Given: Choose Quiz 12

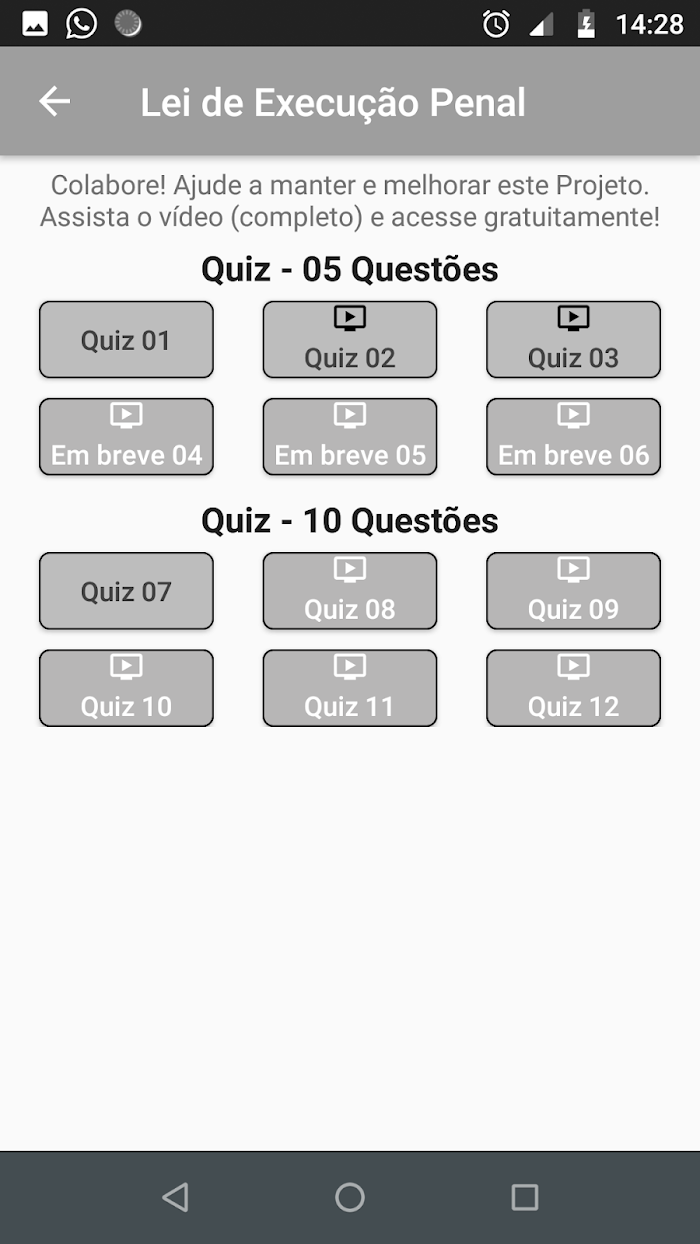Looking at the screenshot, I should pos(574,688).
